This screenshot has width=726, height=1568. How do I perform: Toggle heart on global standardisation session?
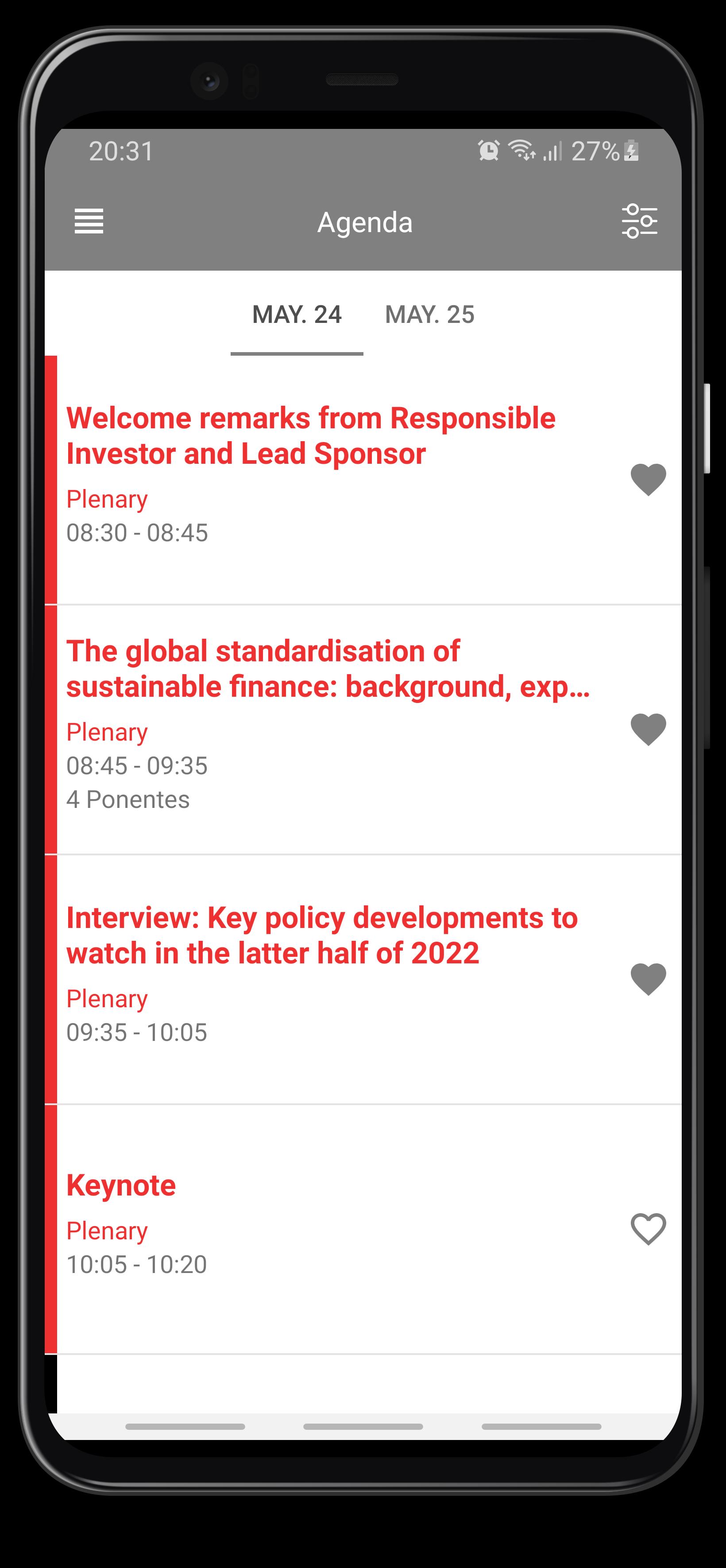click(648, 730)
